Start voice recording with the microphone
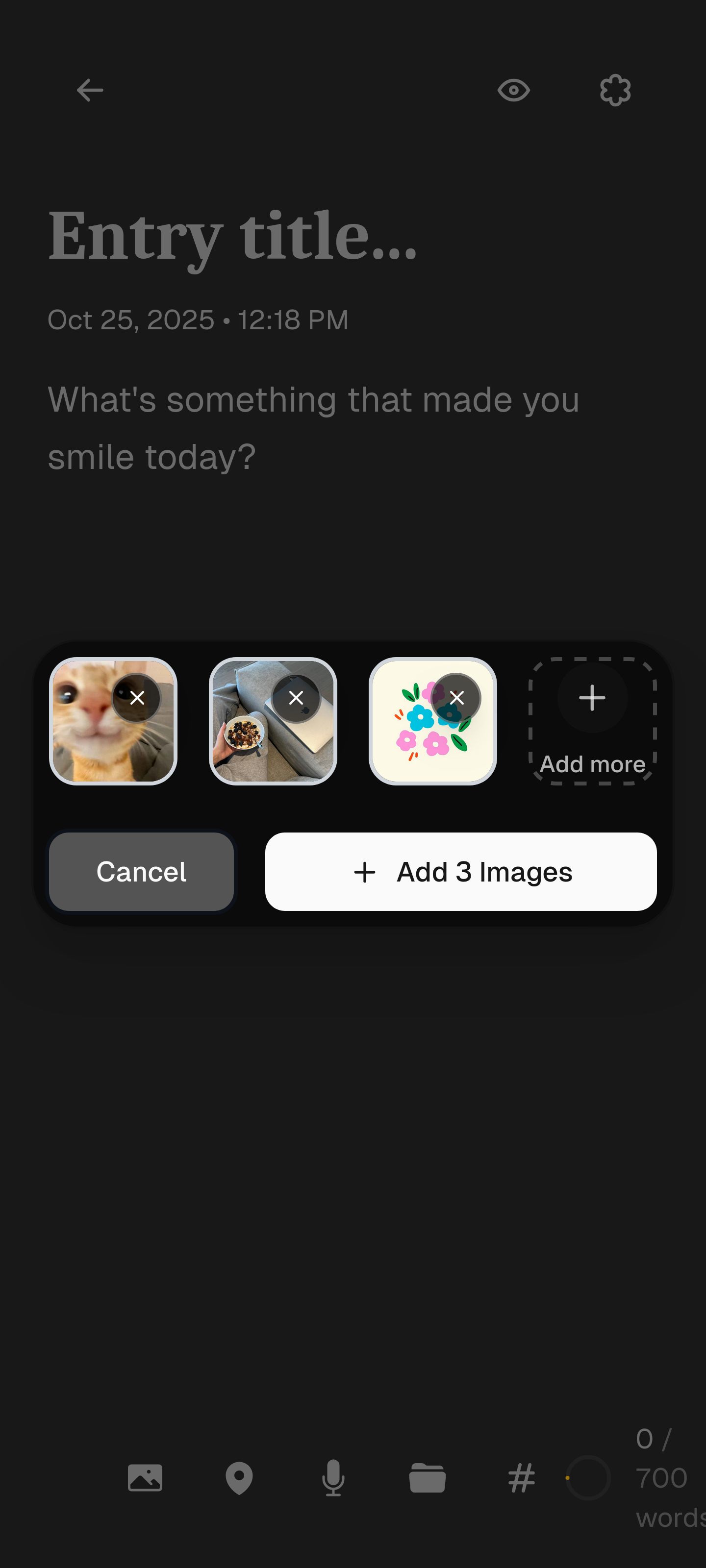Viewport: 706px width, 1568px height. (333, 1477)
